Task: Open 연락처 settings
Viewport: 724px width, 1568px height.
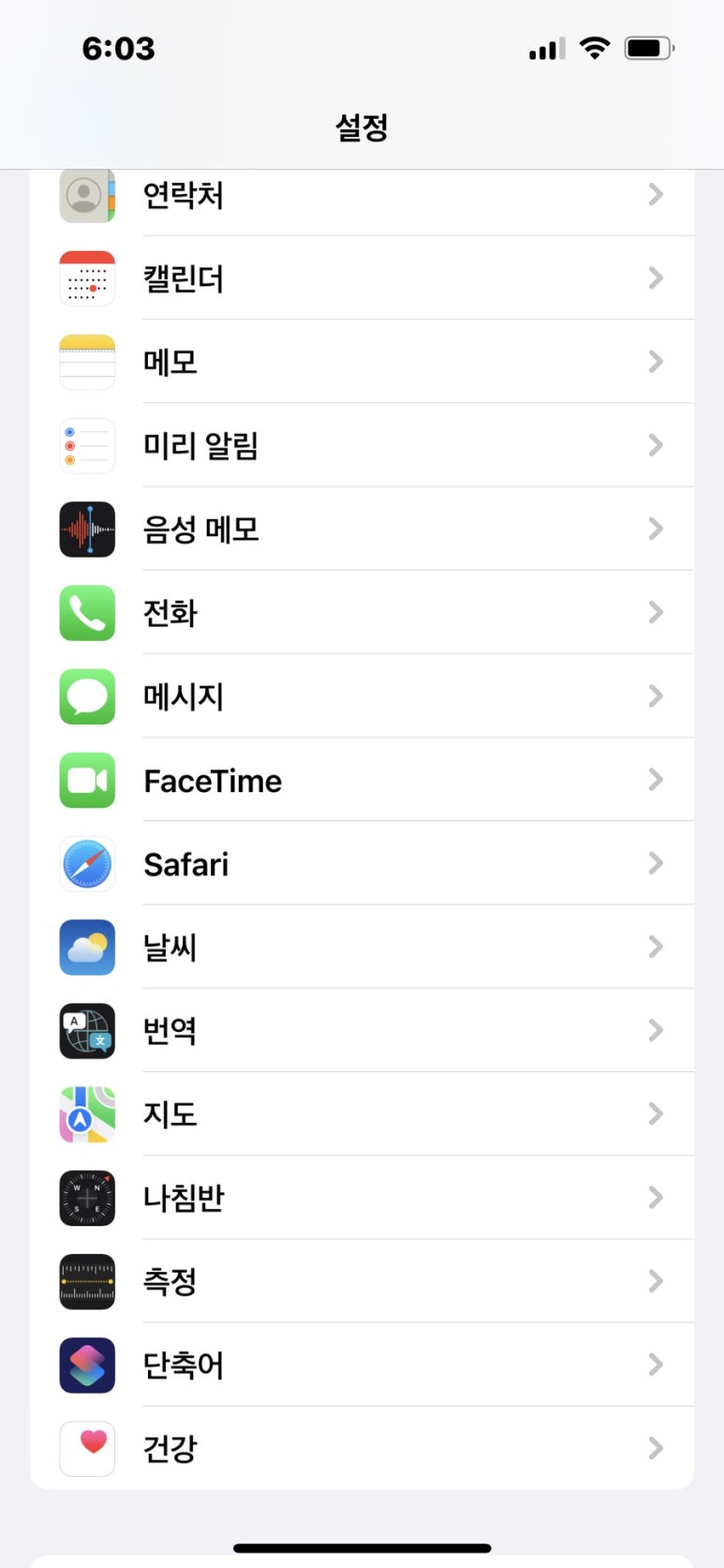Action: (362, 195)
